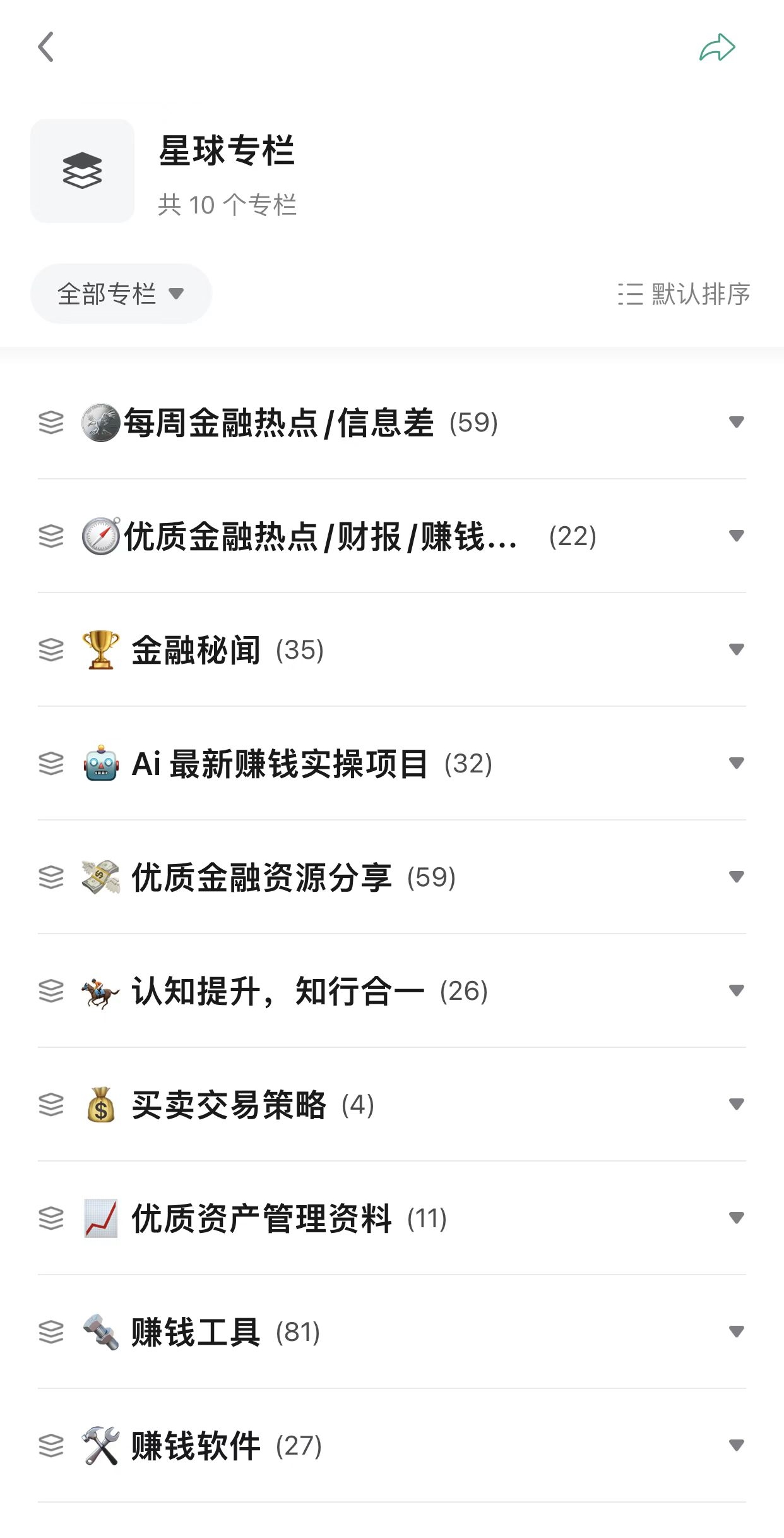
Task: Go back to the previous page
Action: coord(46,47)
